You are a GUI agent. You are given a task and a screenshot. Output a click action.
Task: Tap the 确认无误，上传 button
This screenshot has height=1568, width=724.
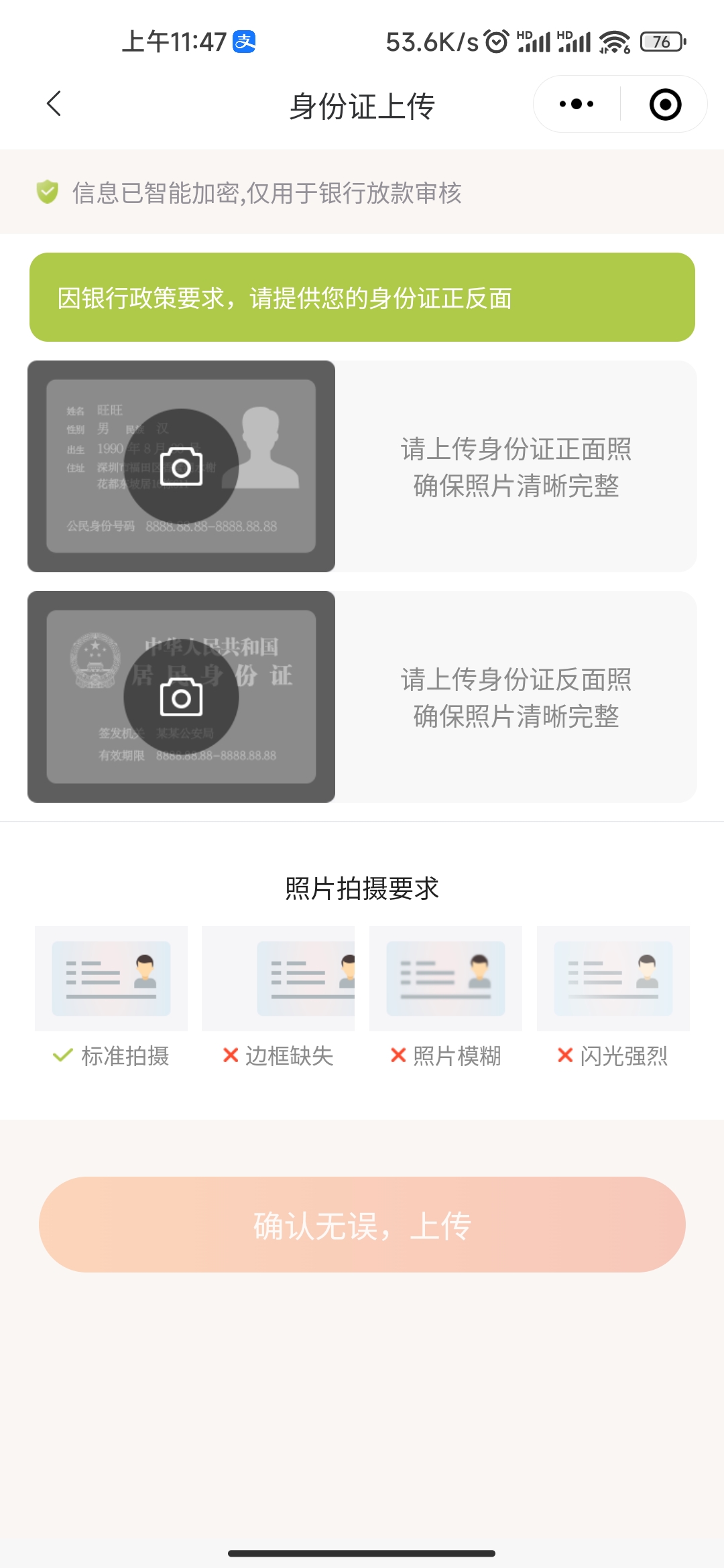pyautogui.click(x=362, y=1225)
